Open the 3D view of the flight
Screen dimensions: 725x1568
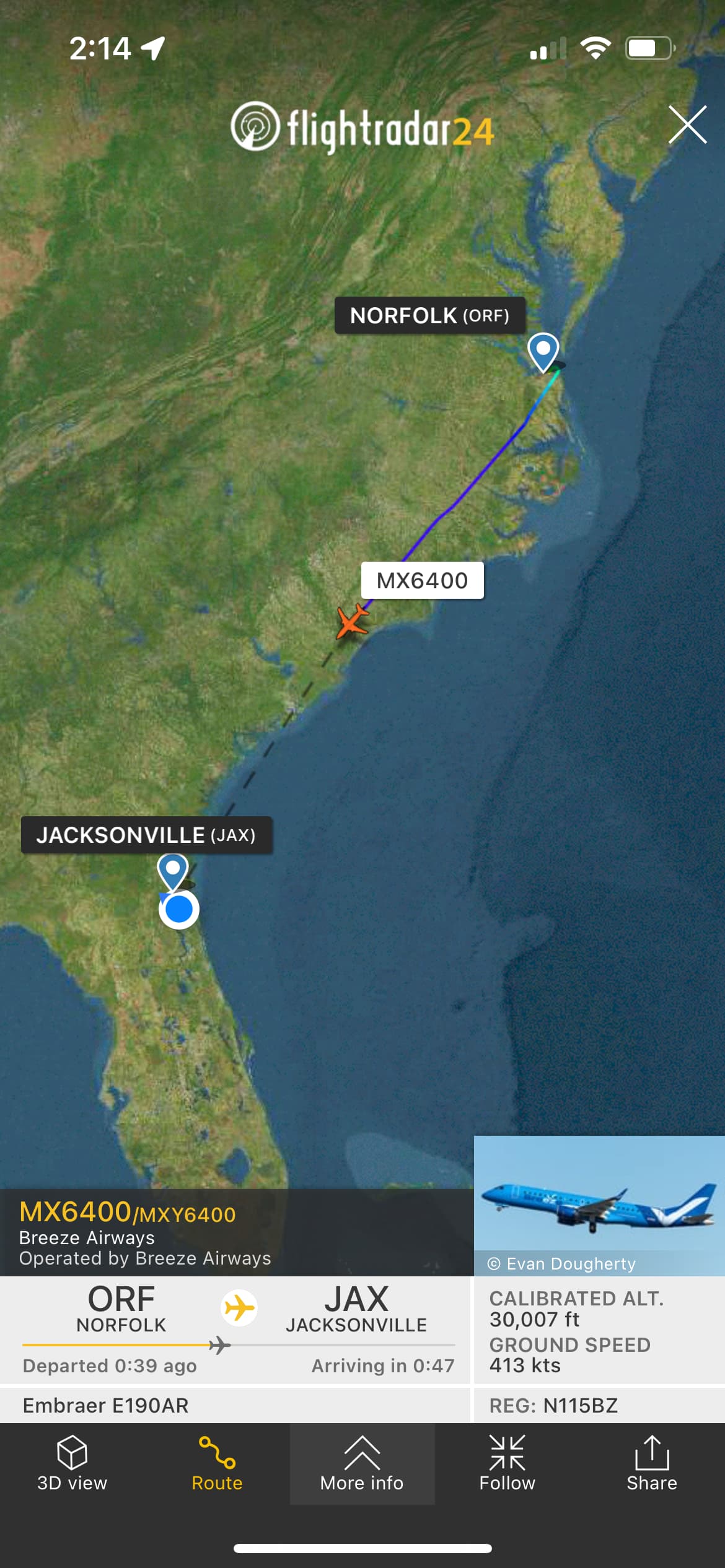[72, 1464]
